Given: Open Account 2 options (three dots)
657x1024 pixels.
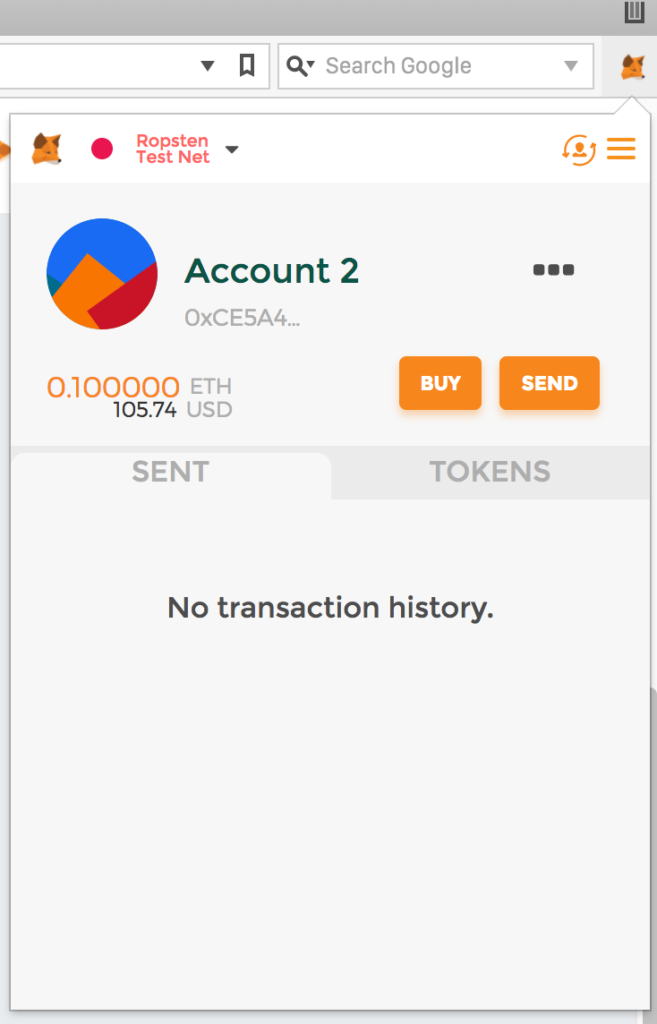Looking at the screenshot, I should [553, 270].
